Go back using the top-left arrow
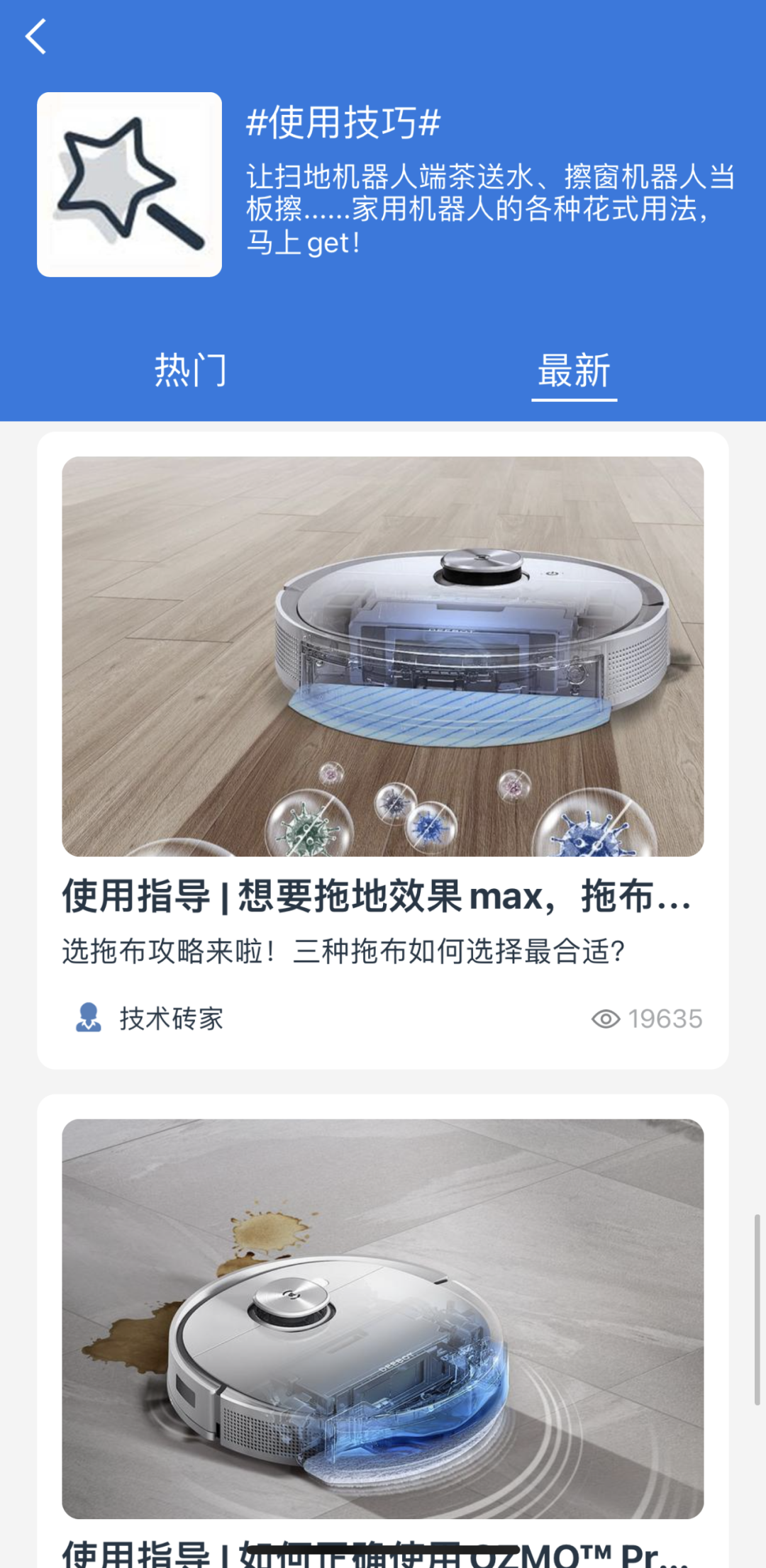 point(35,37)
